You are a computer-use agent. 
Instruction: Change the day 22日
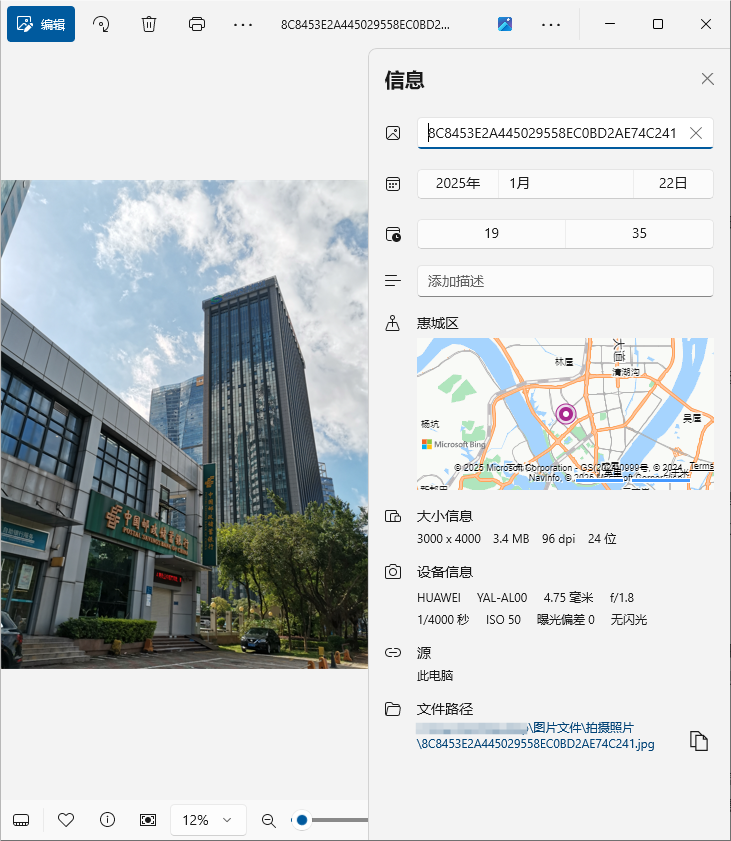tap(673, 183)
